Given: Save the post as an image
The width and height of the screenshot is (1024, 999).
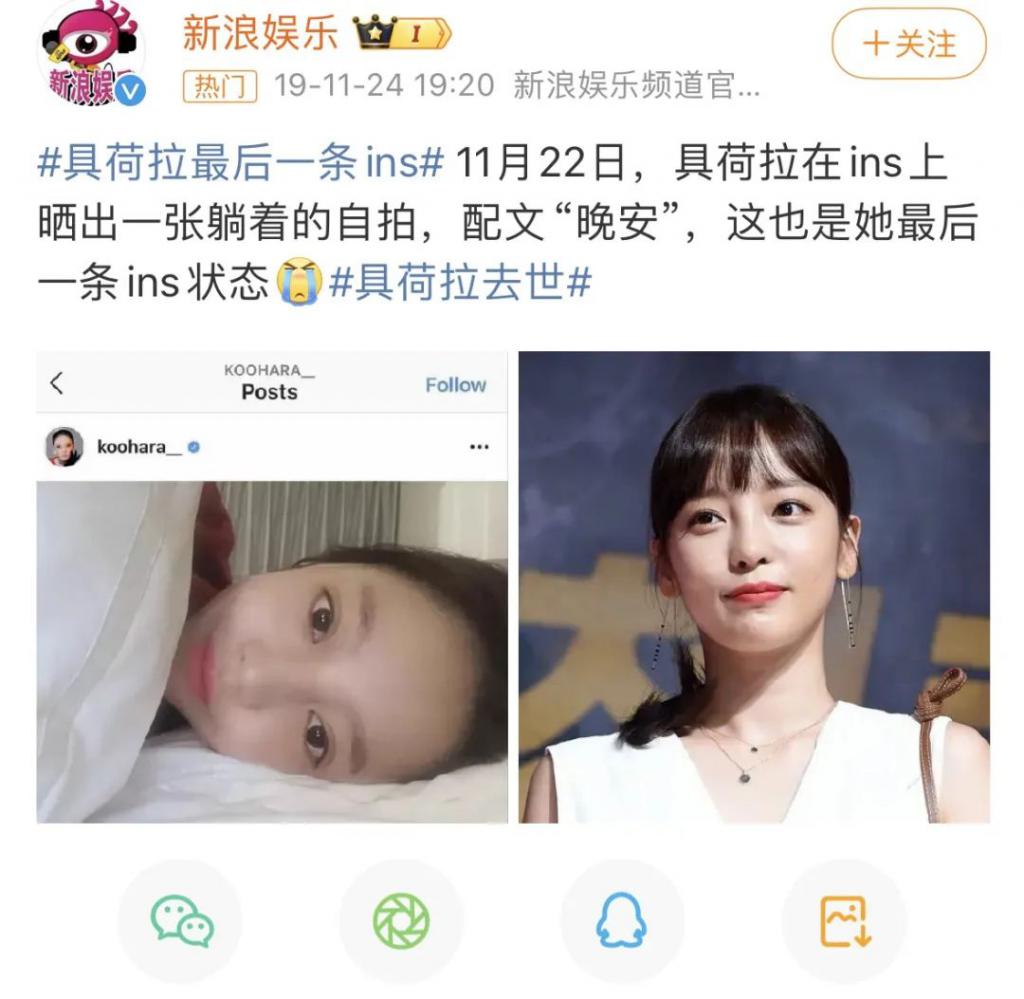Looking at the screenshot, I should (845, 920).
